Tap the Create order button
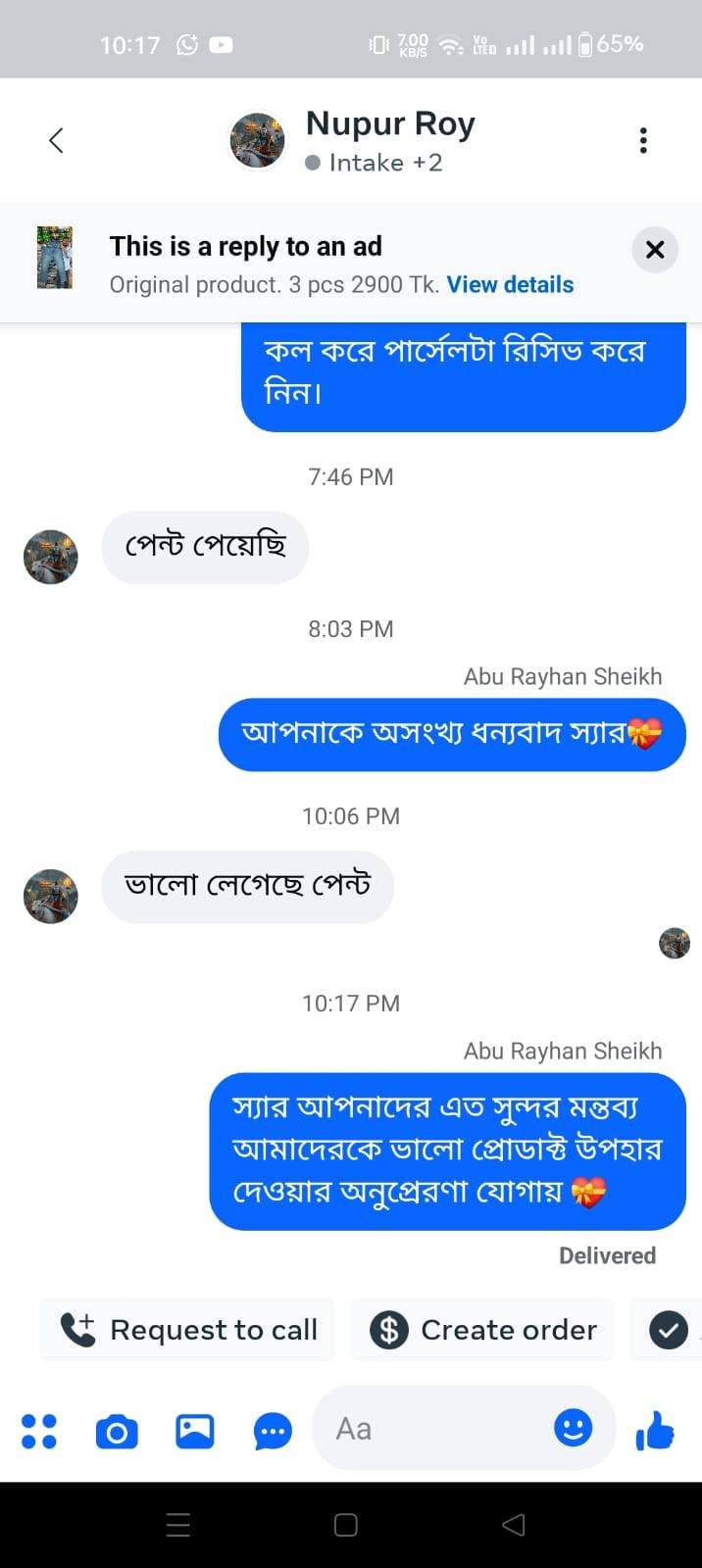Viewport: 702px width, 1568px height. pos(482,1330)
